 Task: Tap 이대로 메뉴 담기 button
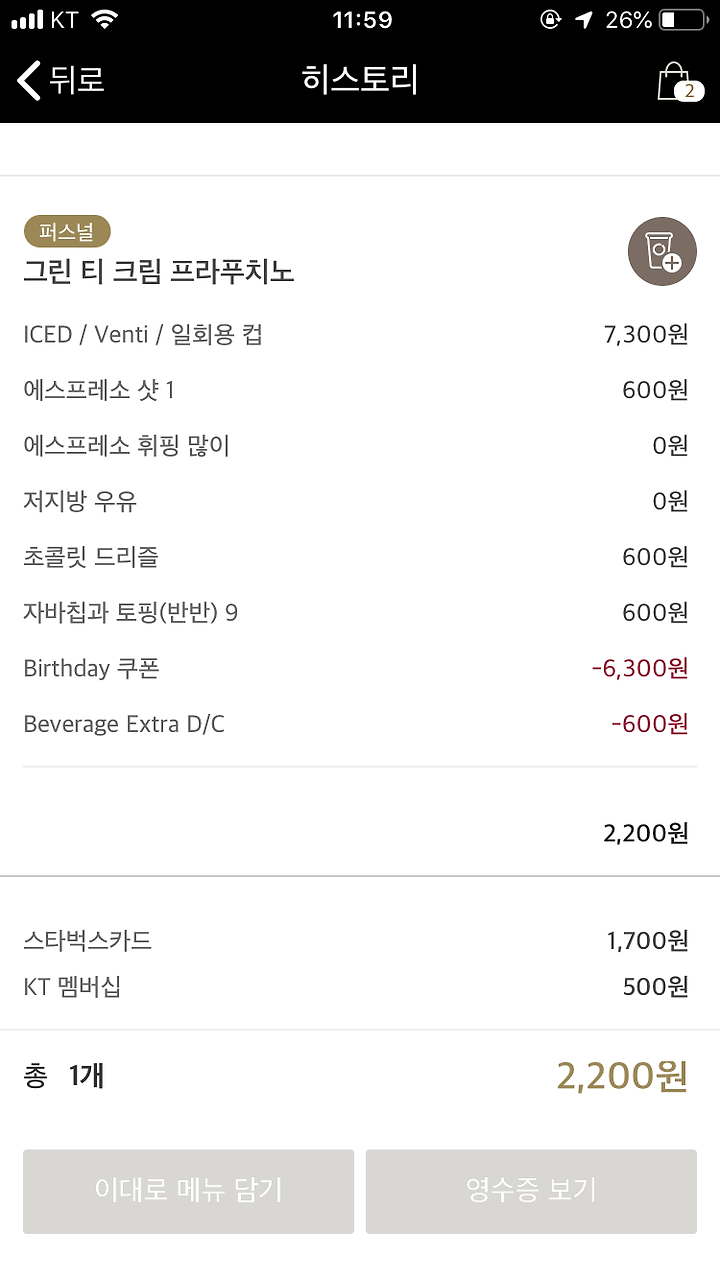(x=188, y=1191)
